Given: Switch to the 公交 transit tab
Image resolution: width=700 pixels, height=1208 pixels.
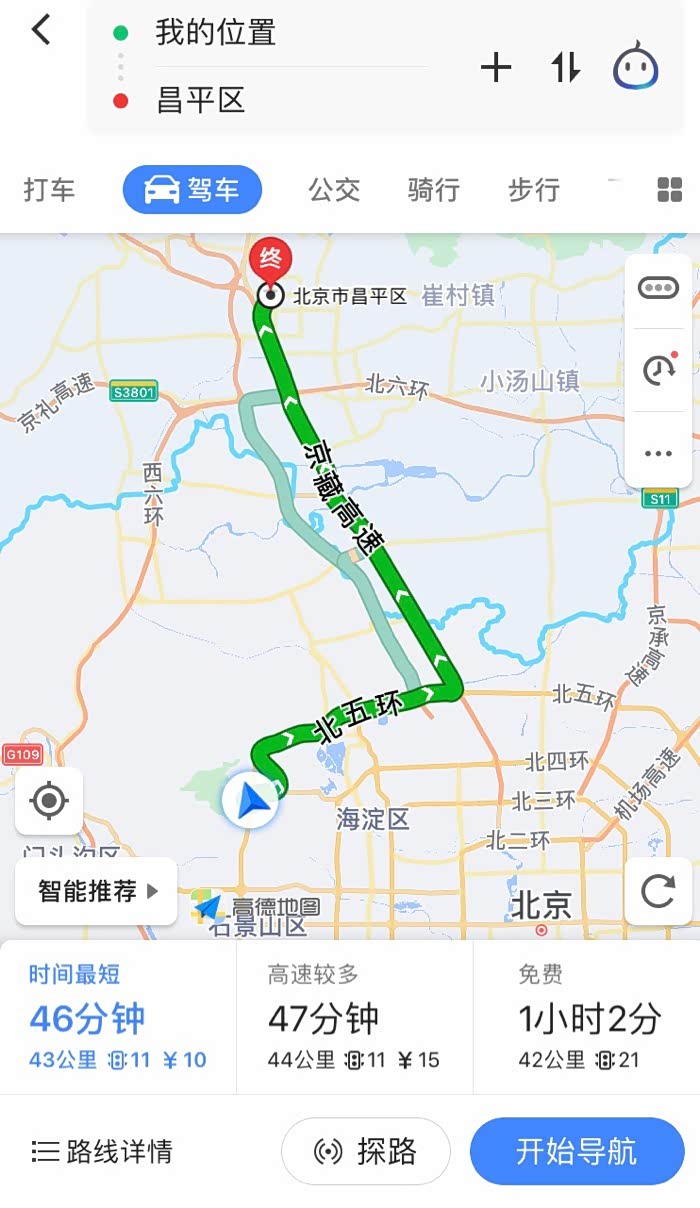Looking at the screenshot, I should click(334, 190).
